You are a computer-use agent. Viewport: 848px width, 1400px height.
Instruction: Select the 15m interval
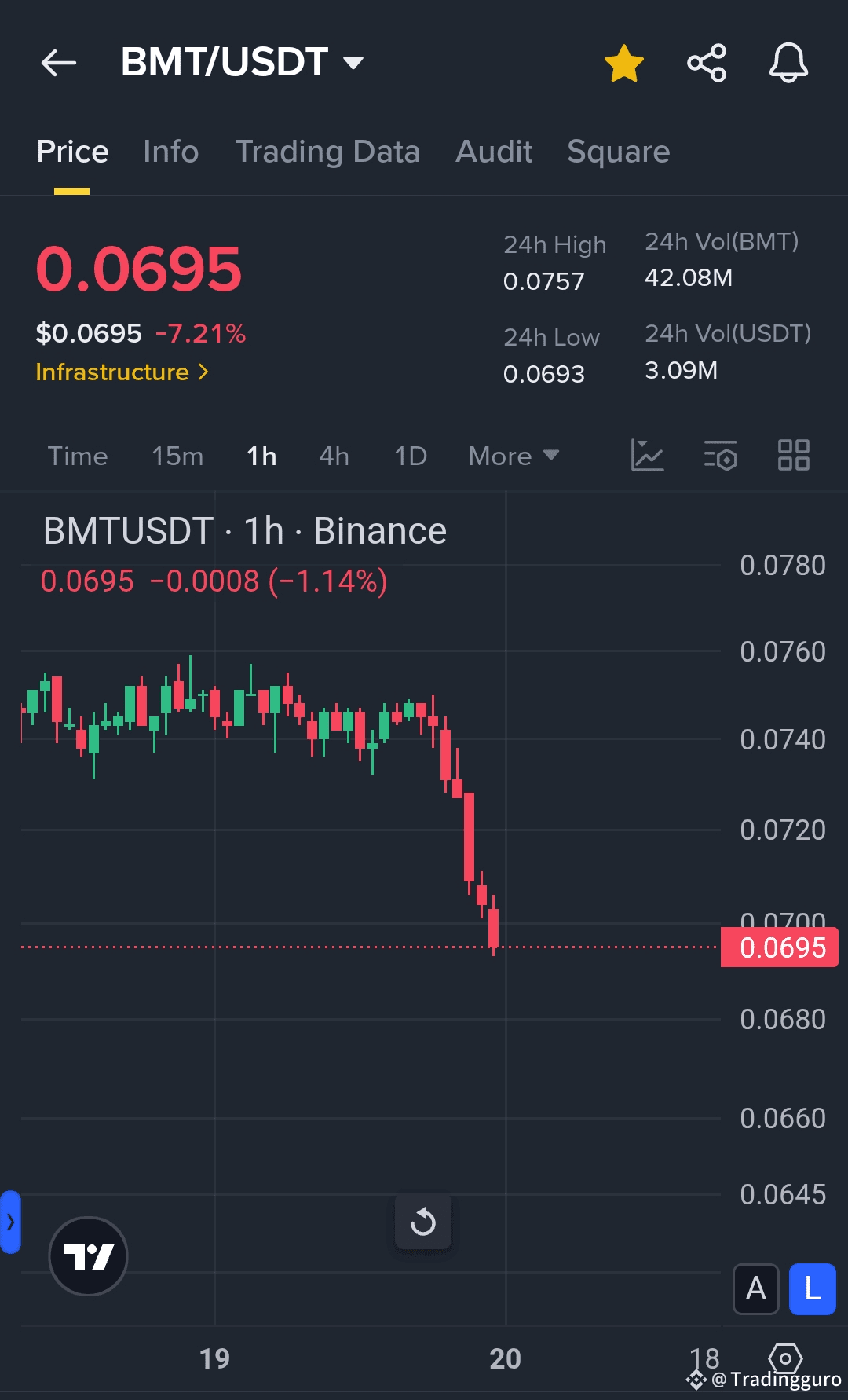177,456
